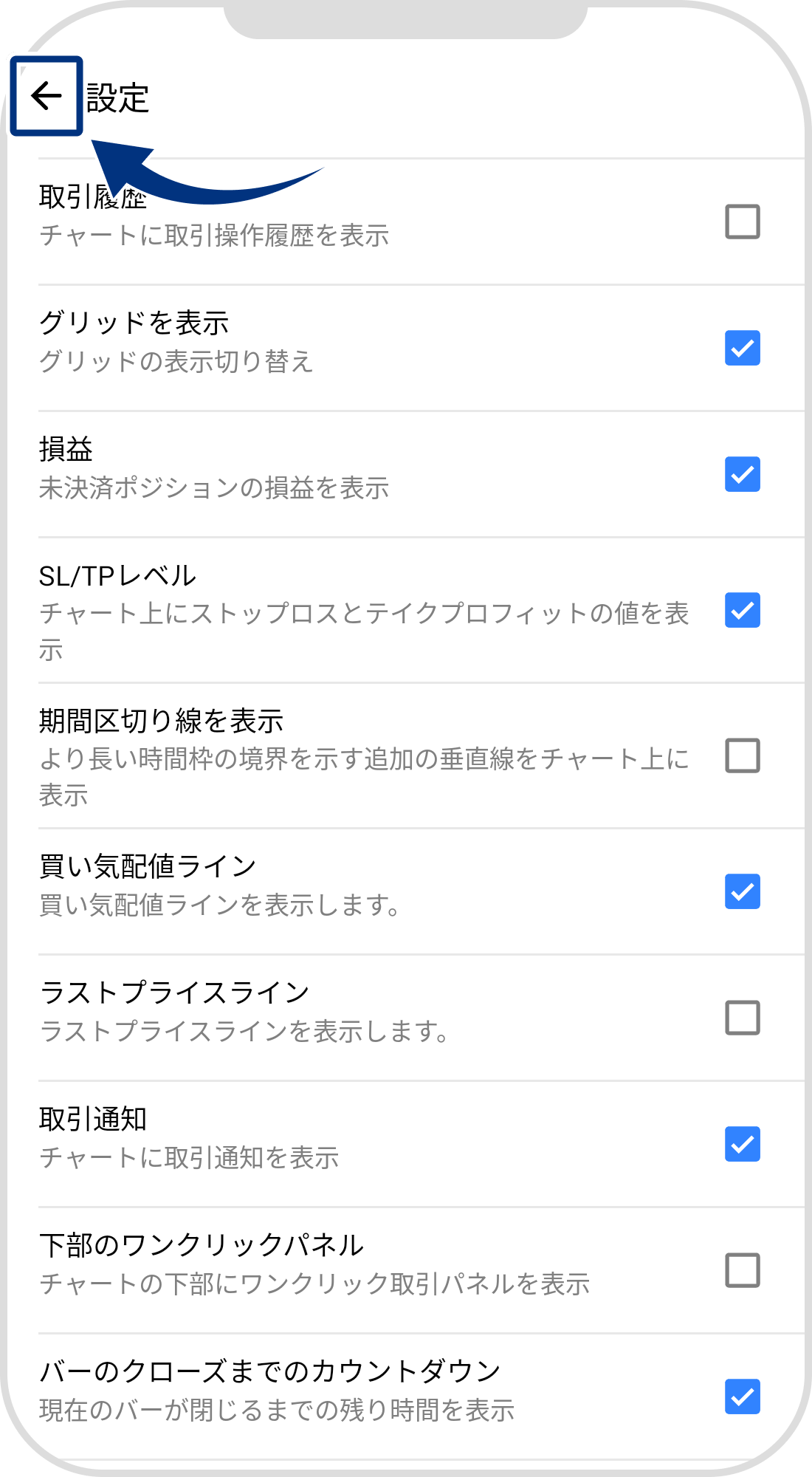812x1477 pixels.
Task: Turn off the 買い気配値ライン checkbox
Action: click(x=743, y=894)
